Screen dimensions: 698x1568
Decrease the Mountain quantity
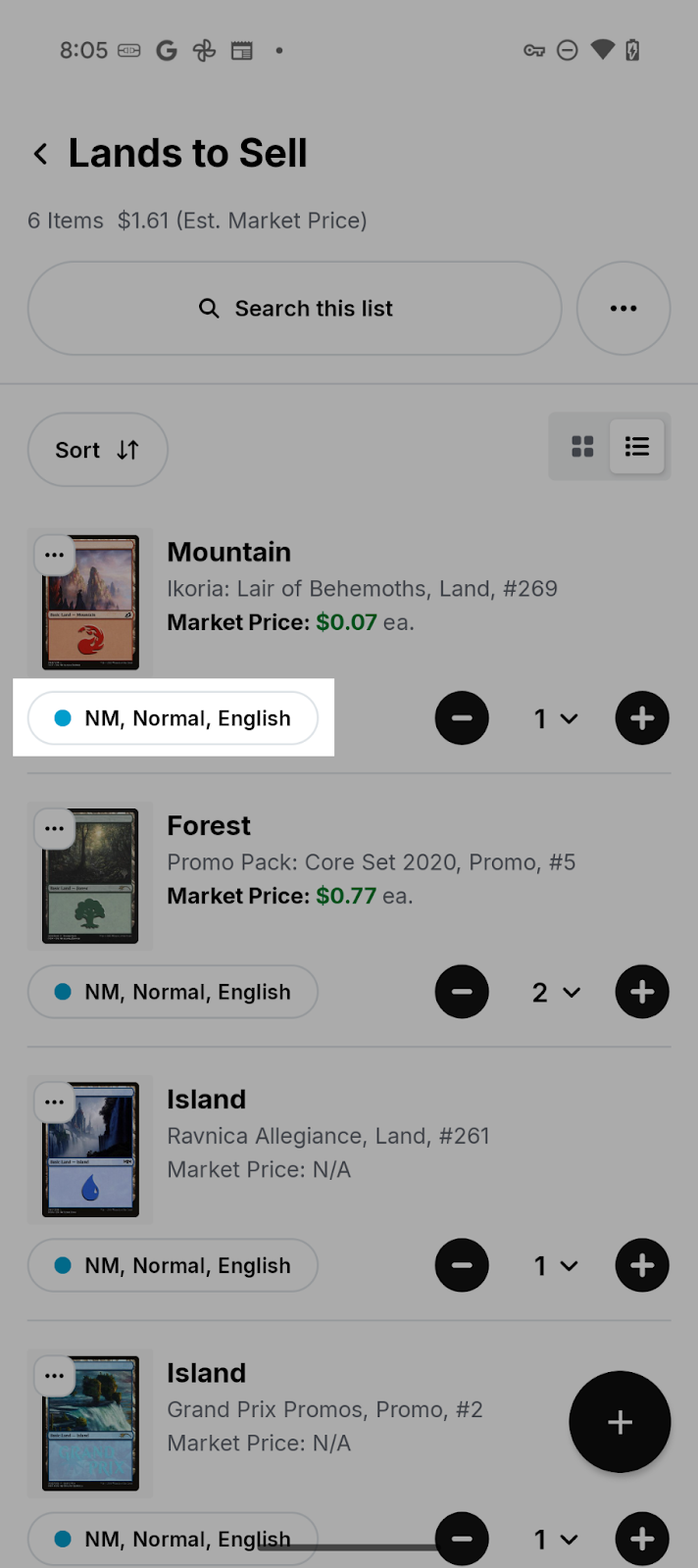click(x=462, y=718)
